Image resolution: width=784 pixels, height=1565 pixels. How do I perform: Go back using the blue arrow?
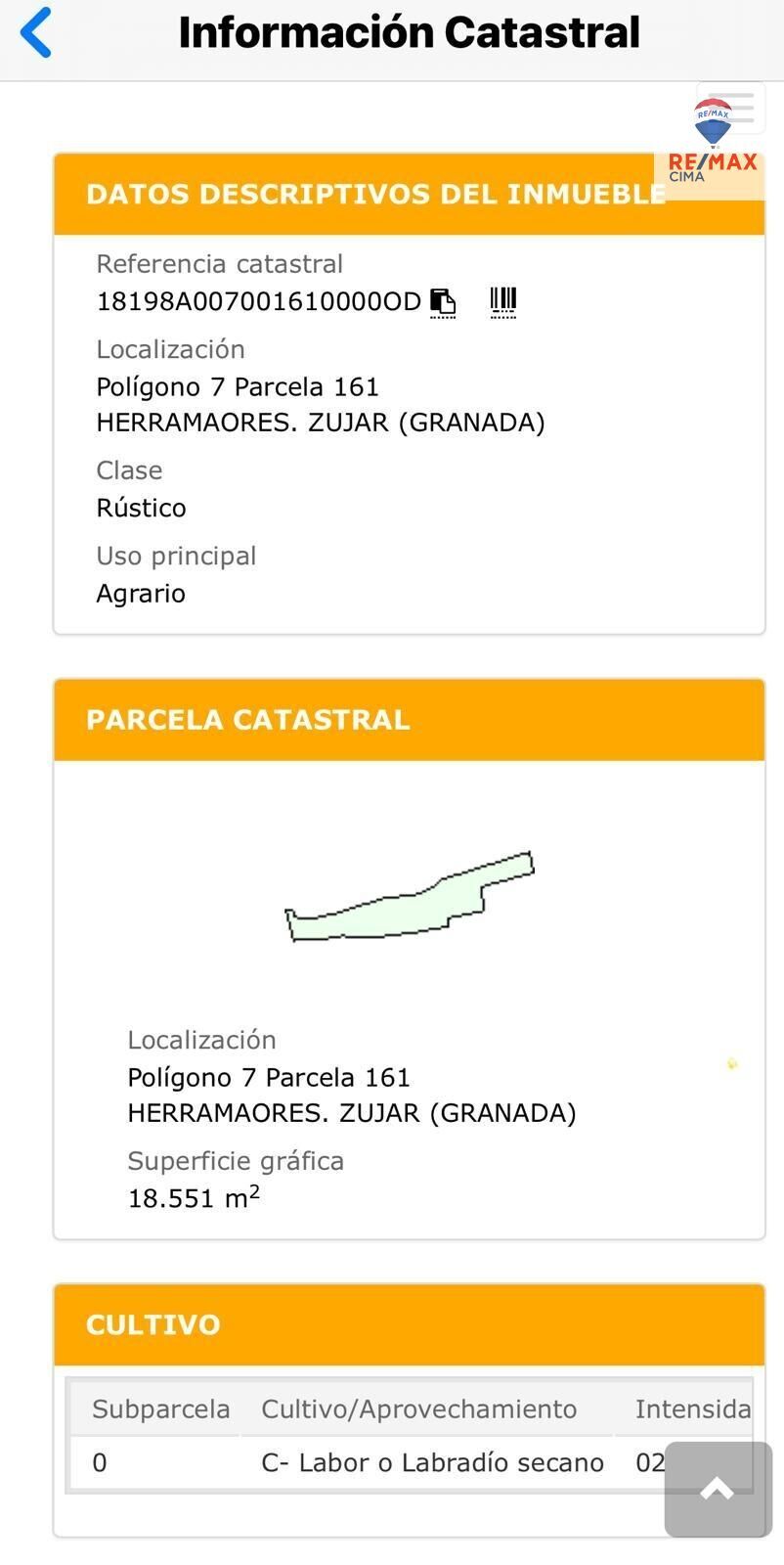(x=36, y=32)
